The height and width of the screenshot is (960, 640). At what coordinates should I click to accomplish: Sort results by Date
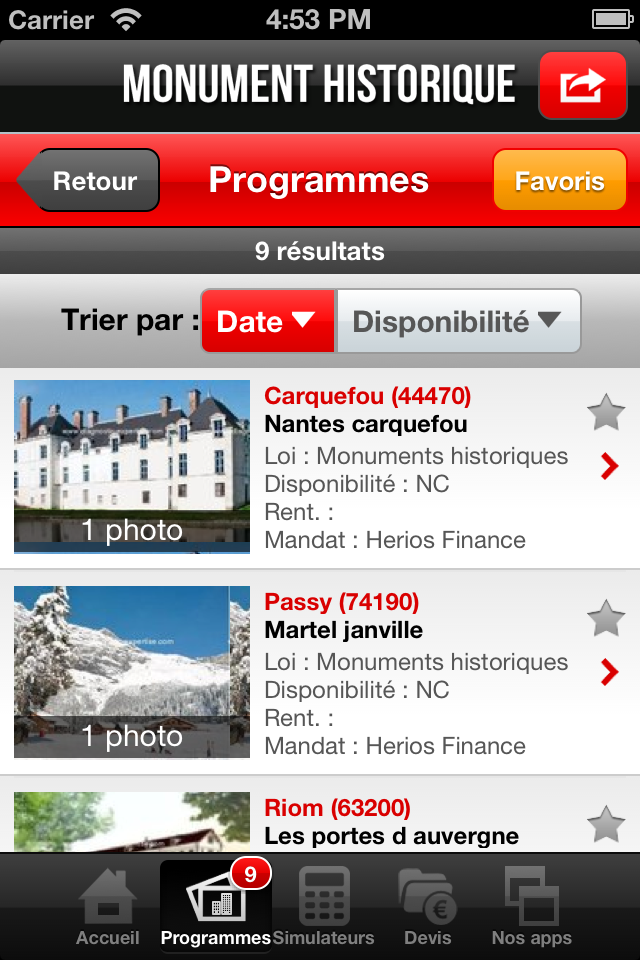coord(267,322)
